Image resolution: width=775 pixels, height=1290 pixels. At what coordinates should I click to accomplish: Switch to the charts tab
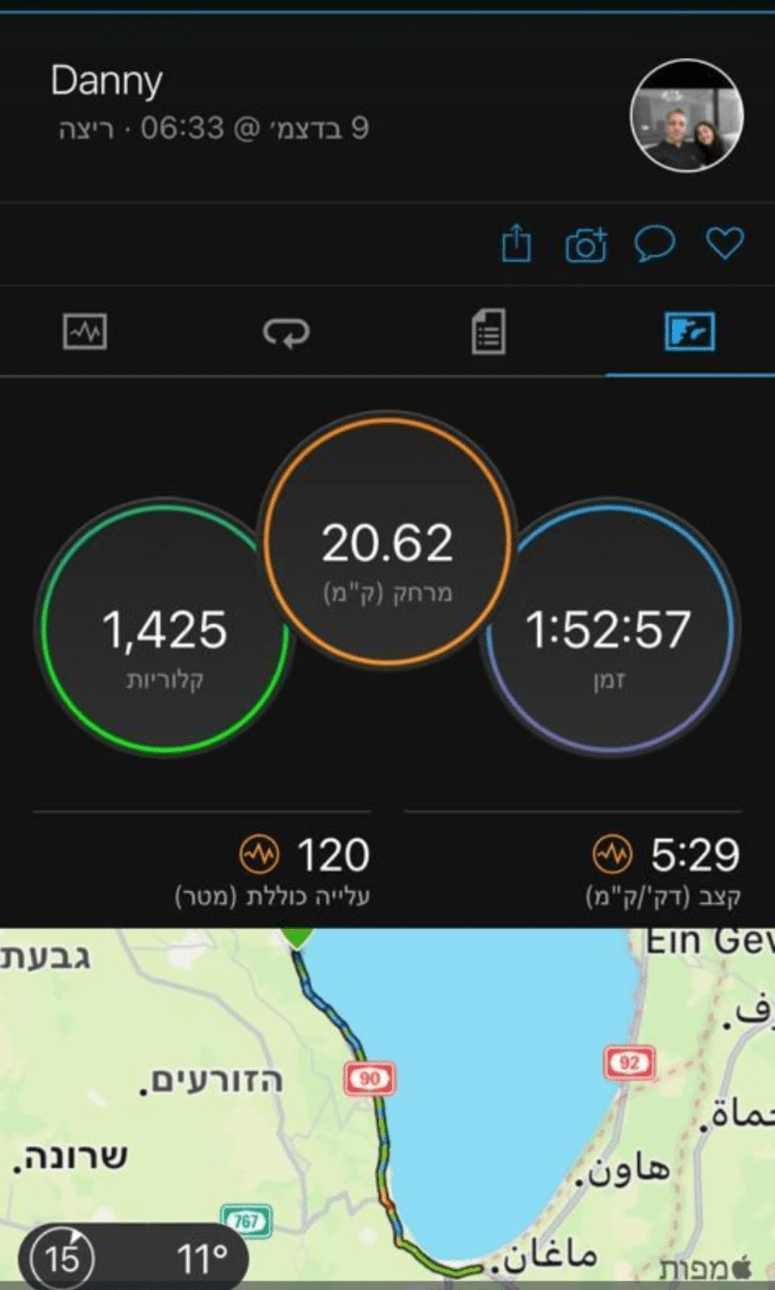[85, 331]
